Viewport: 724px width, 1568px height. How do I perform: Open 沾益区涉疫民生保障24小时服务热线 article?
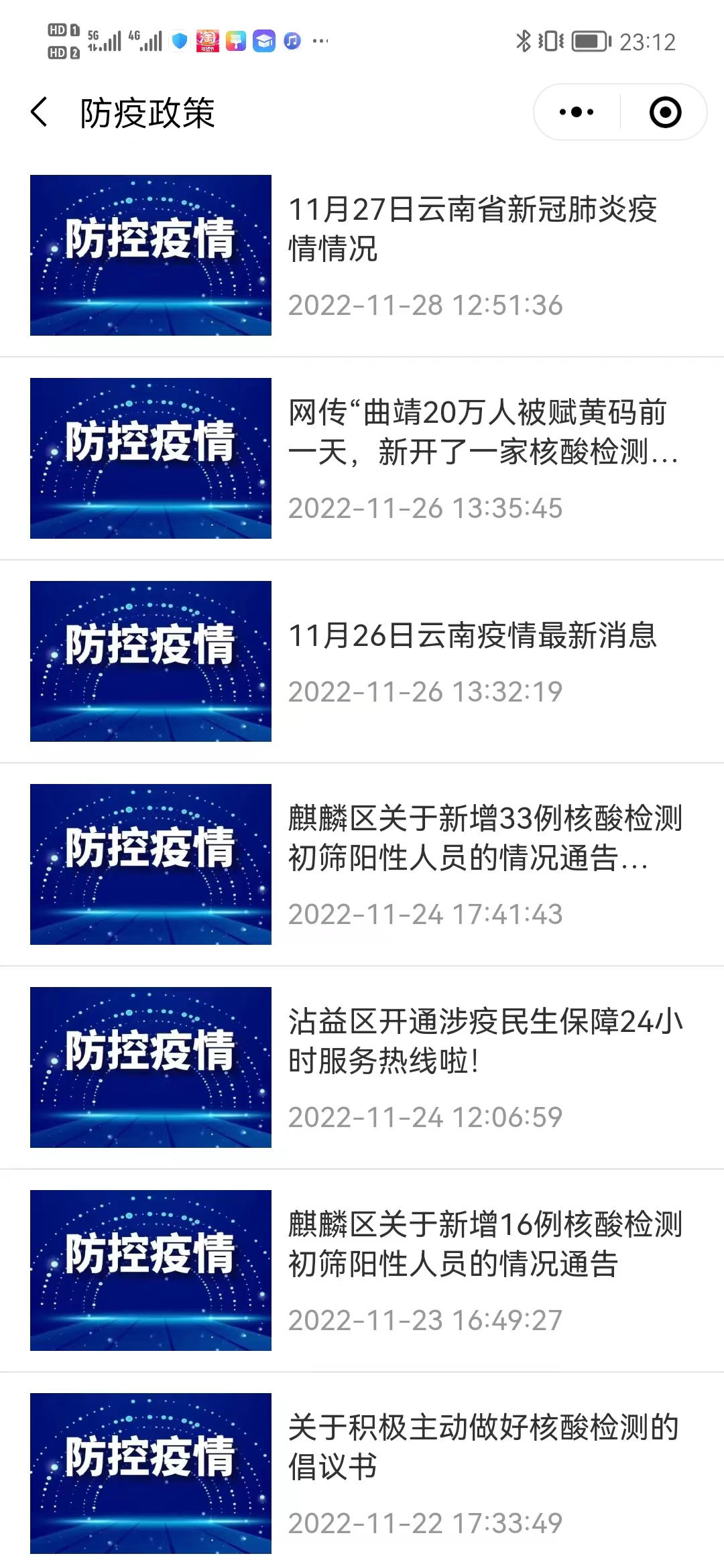484,1041
